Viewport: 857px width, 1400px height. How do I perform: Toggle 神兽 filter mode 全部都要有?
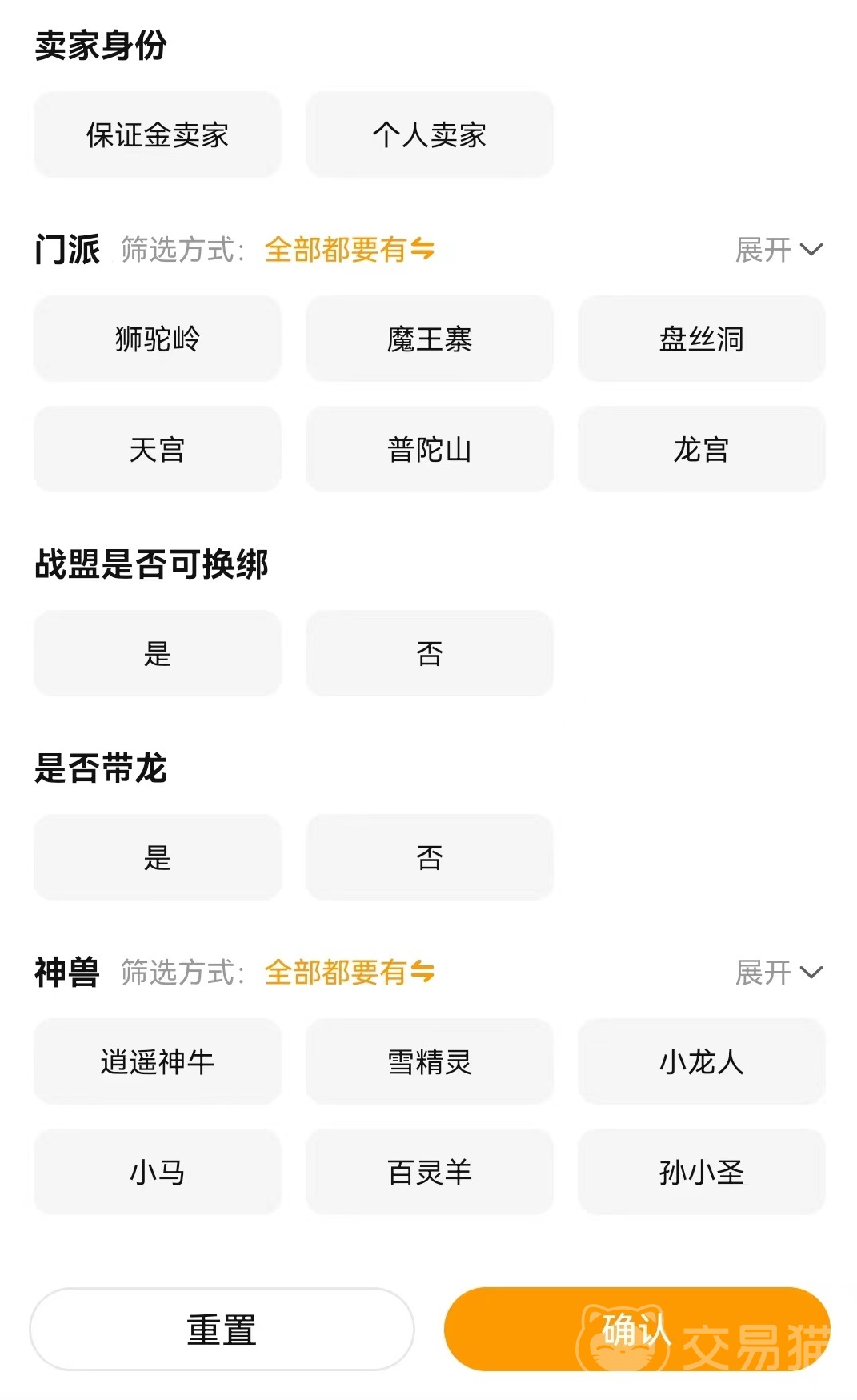tap(350, 973)
